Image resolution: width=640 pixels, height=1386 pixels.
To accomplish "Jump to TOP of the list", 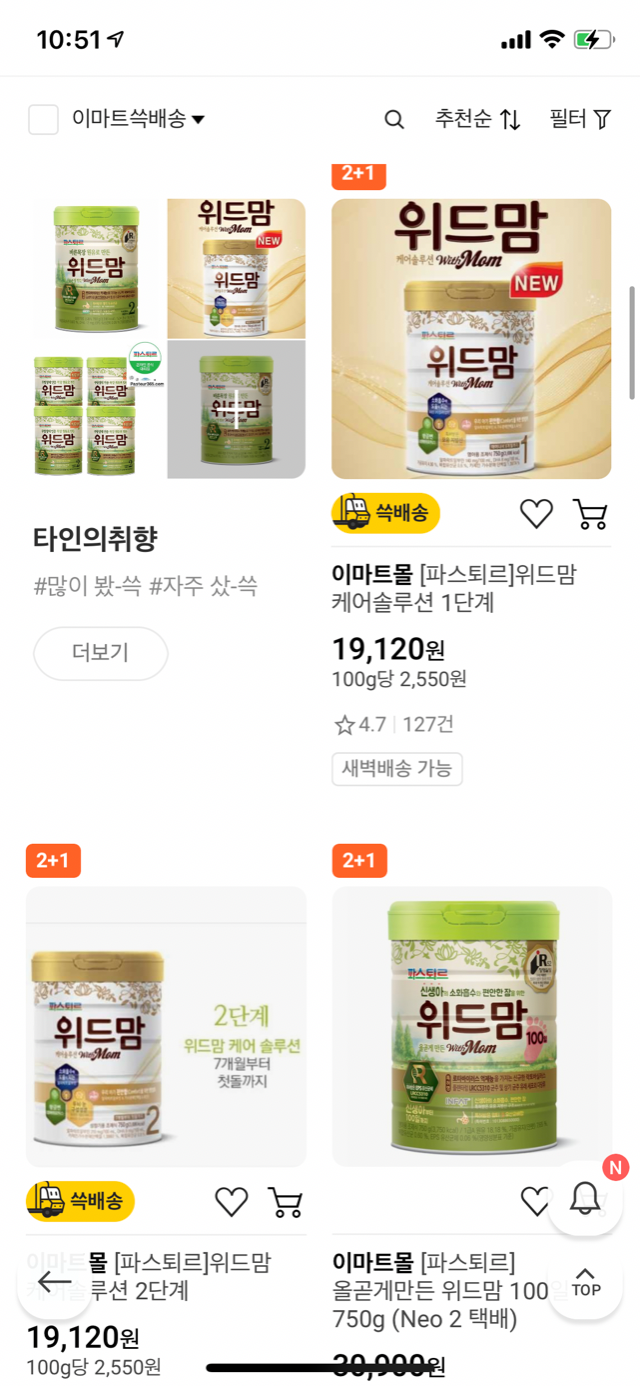I will 585,1282.
